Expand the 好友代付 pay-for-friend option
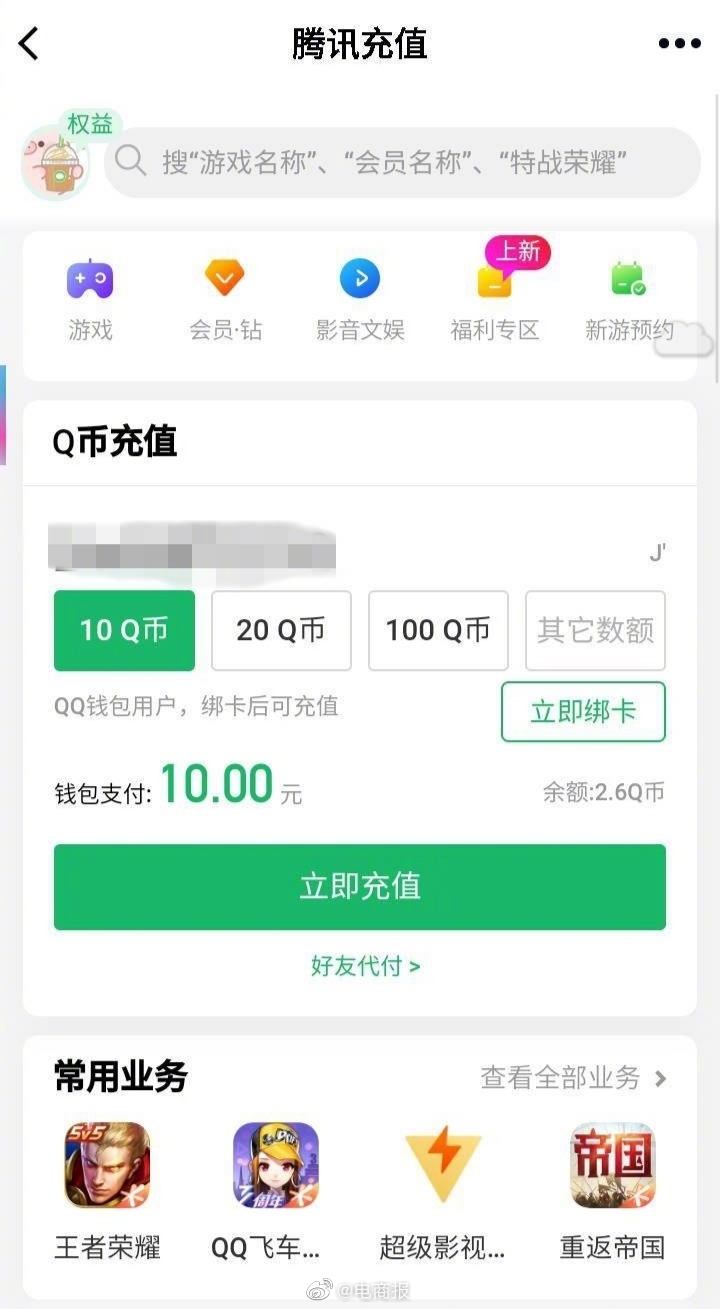720x1309 pixels. point(360,966)
